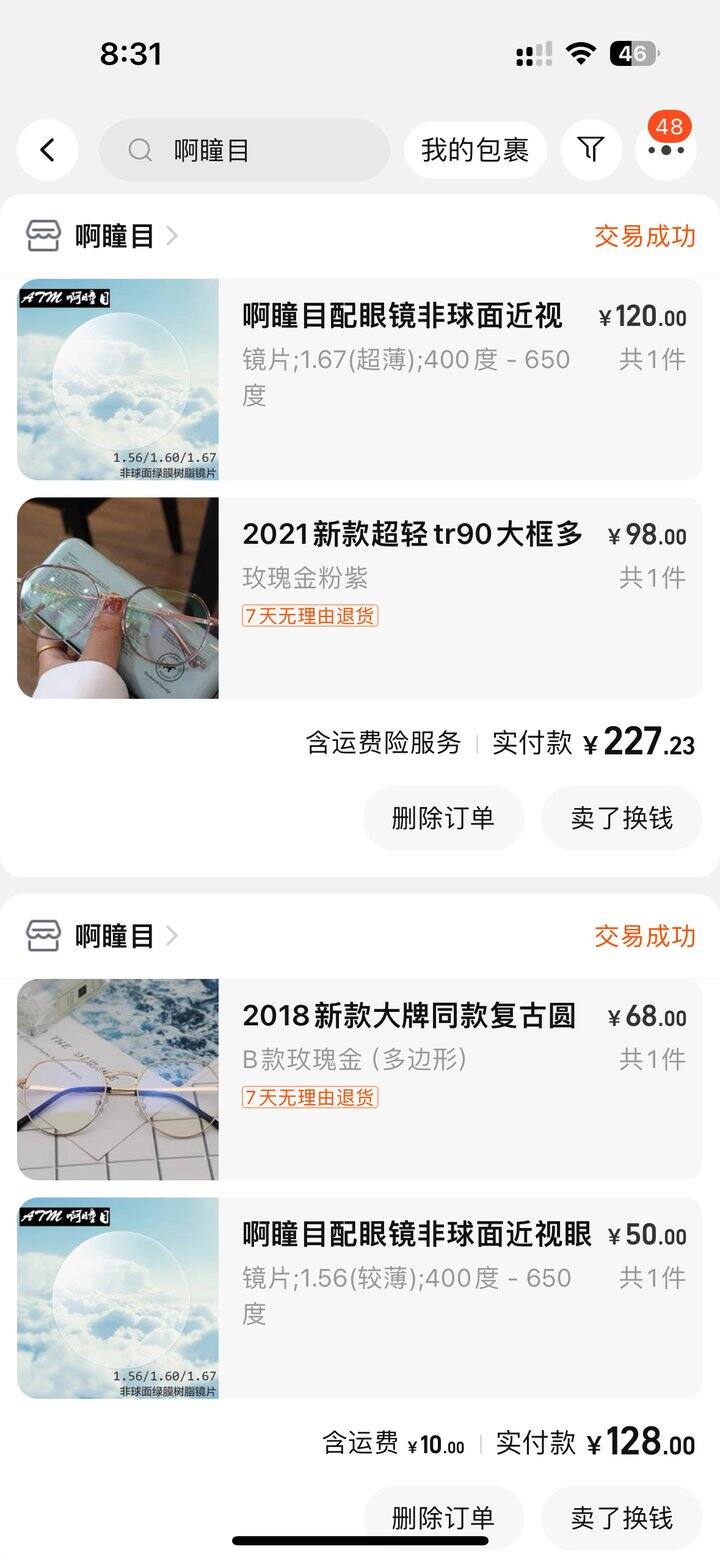This screenshot has height=1560, width=720.
Task: Open 我的包裹 (my packages)
Action: tap(475, 150)
